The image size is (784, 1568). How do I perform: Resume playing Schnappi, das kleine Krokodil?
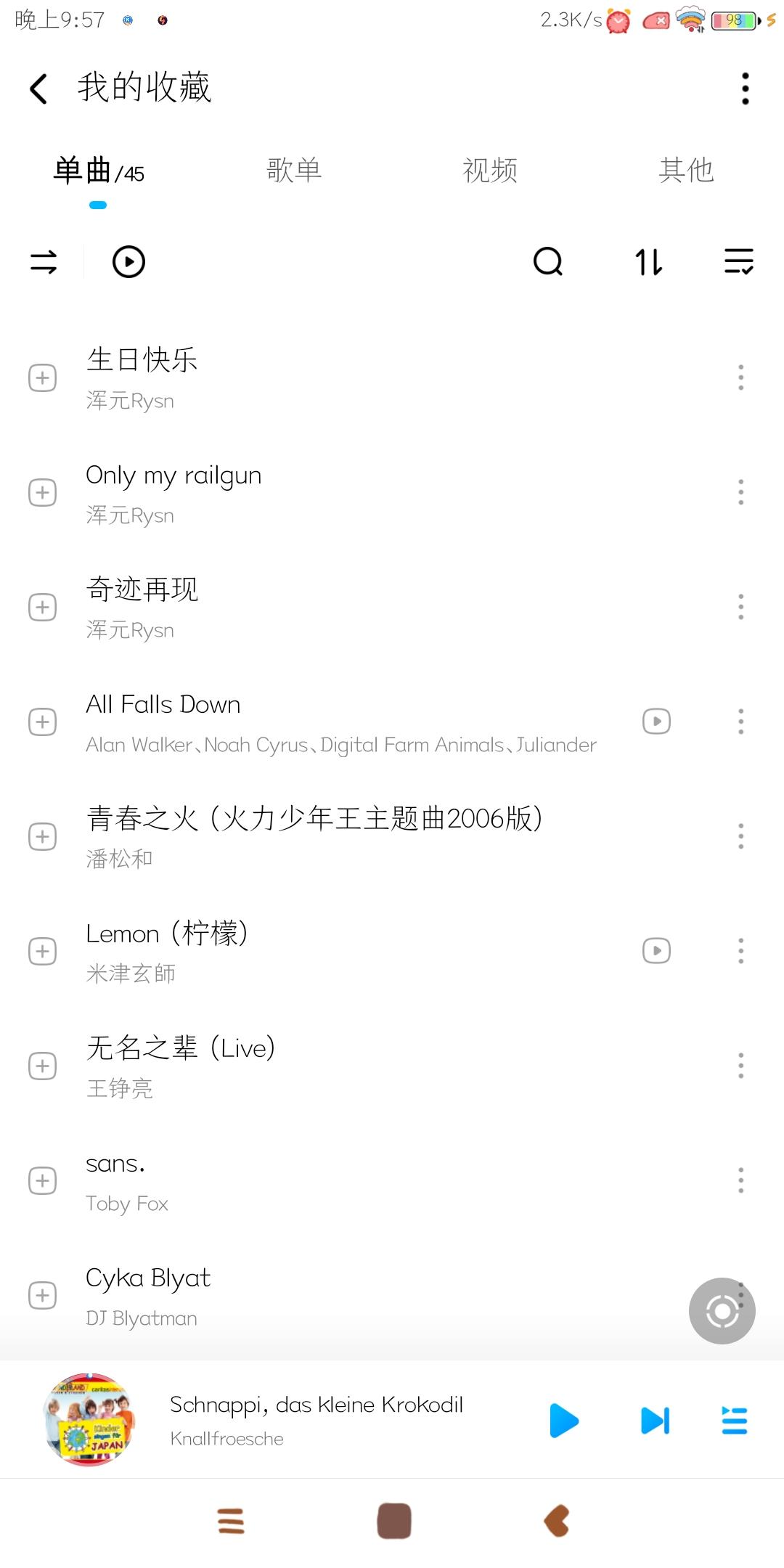tap(564, 1421)
